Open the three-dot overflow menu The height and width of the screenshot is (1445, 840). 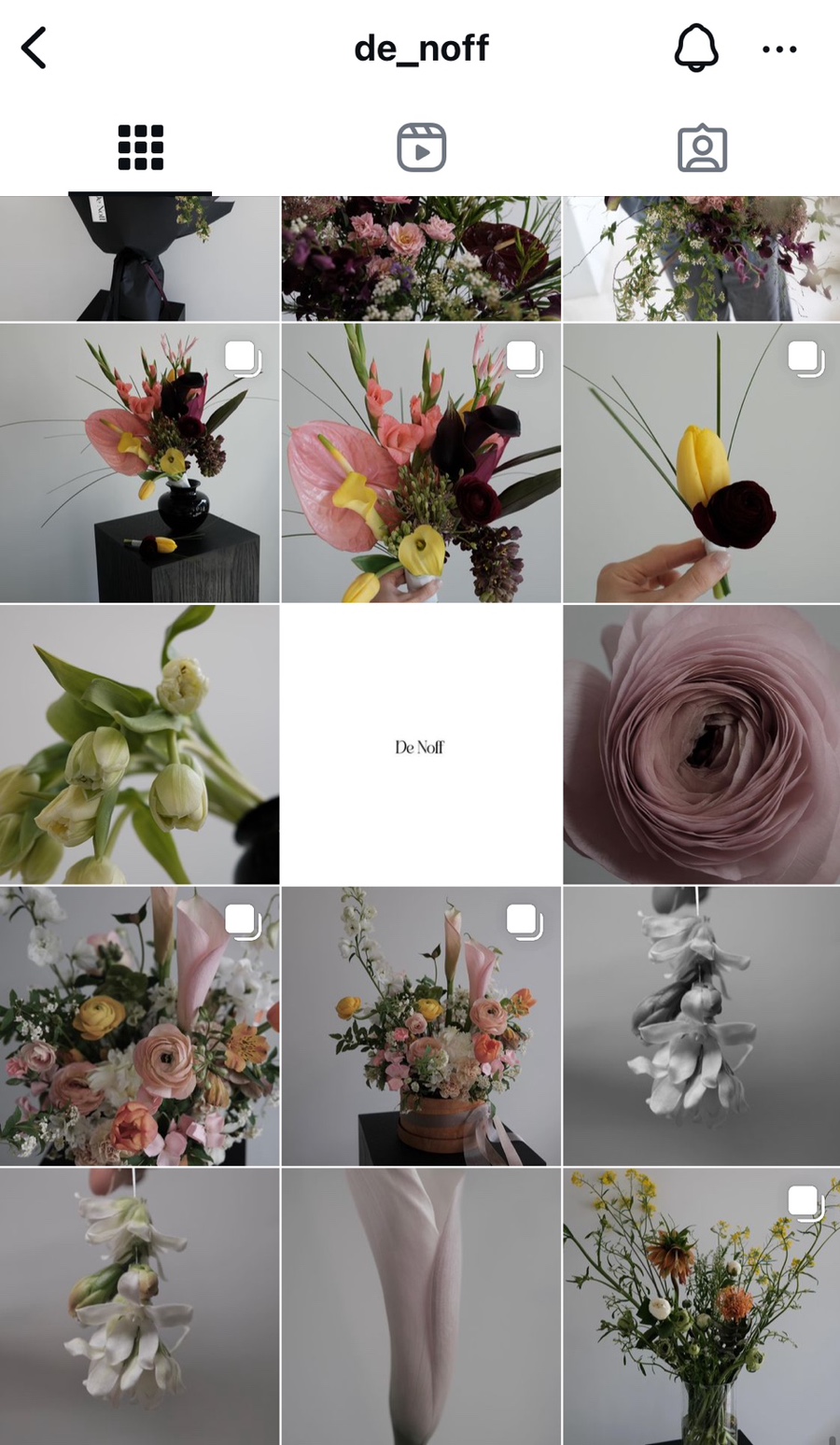[x=778, y=49]
